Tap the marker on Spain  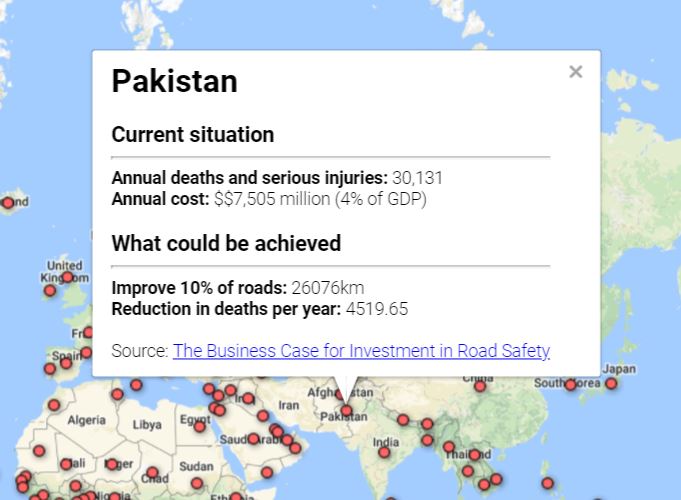point(66,363)
